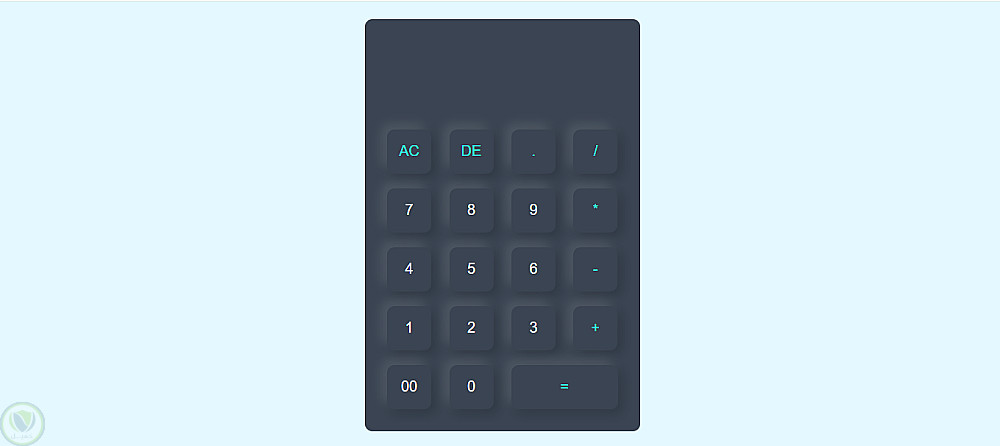Calculate the result with equals
Screen dimensions: 1000x446
coord(564,387)
